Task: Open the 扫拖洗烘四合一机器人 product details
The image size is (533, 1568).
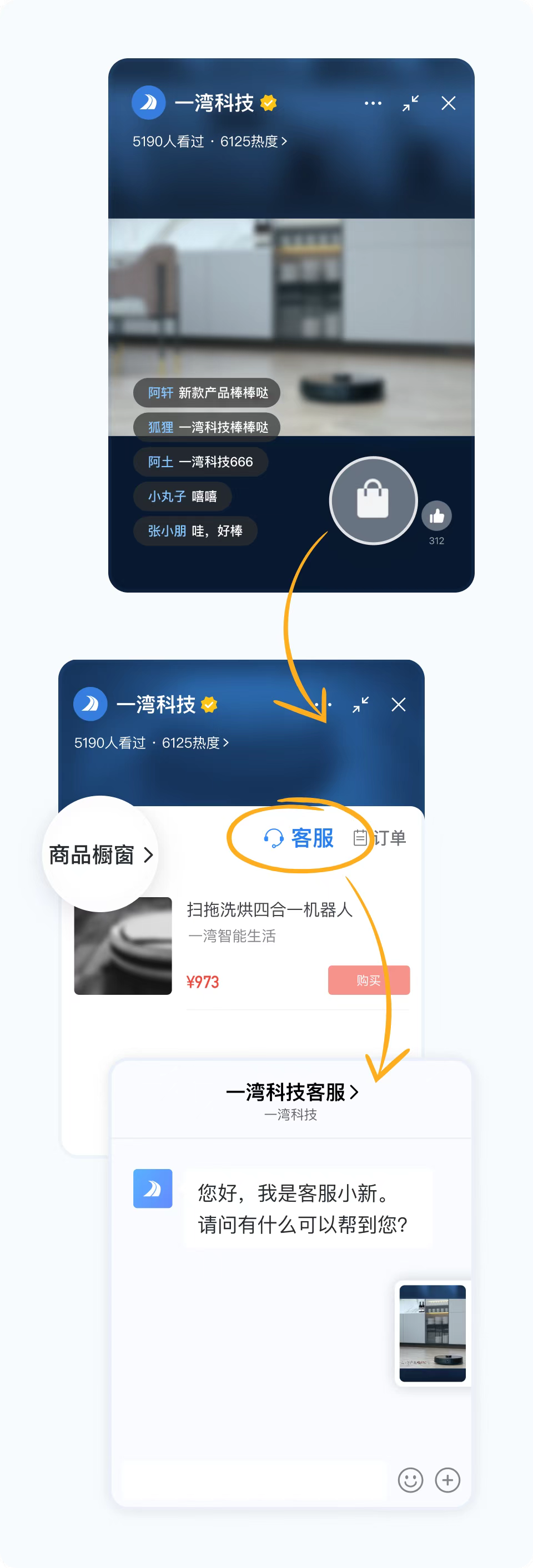Action: [x=269, y=911]
